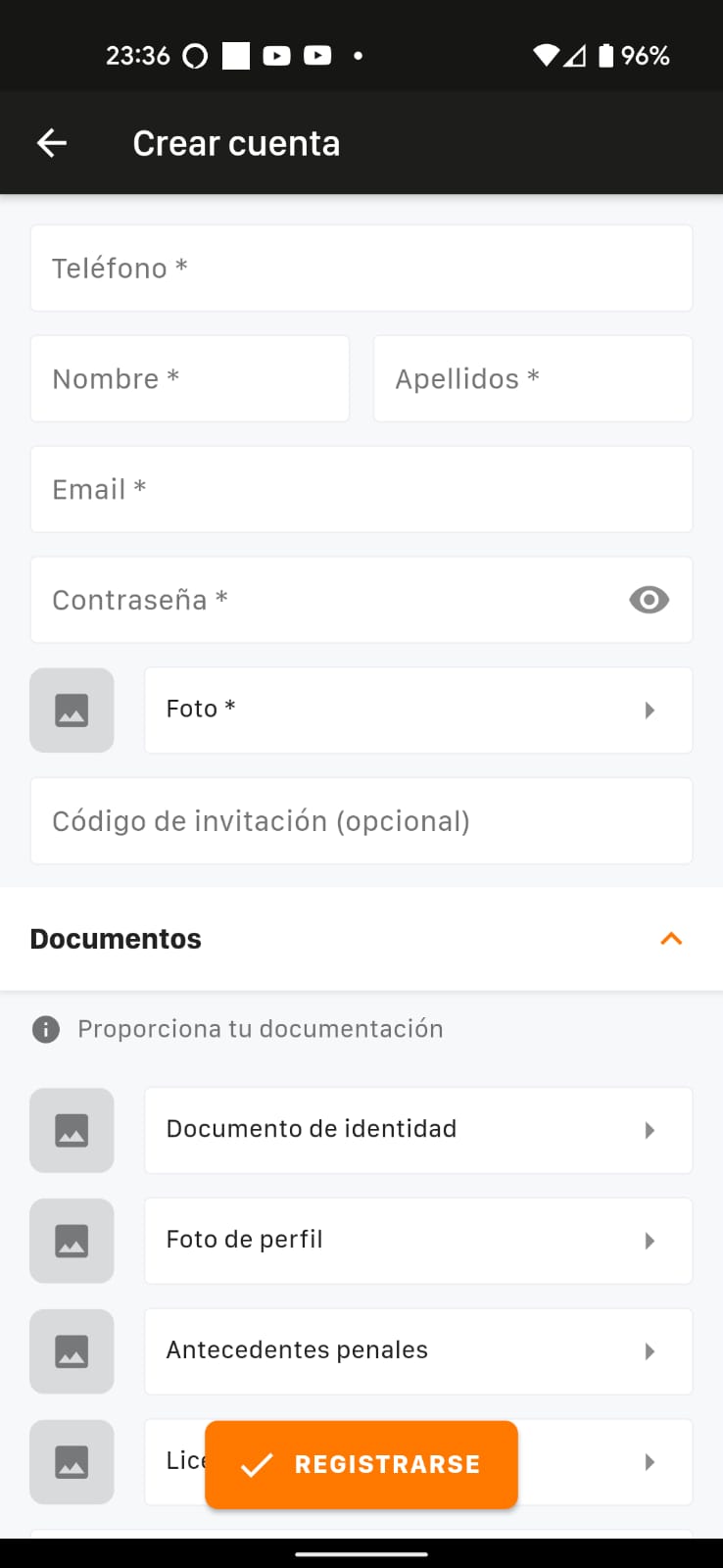Select the Apellidos field
Screen dimensions: 723x1568
533,379
